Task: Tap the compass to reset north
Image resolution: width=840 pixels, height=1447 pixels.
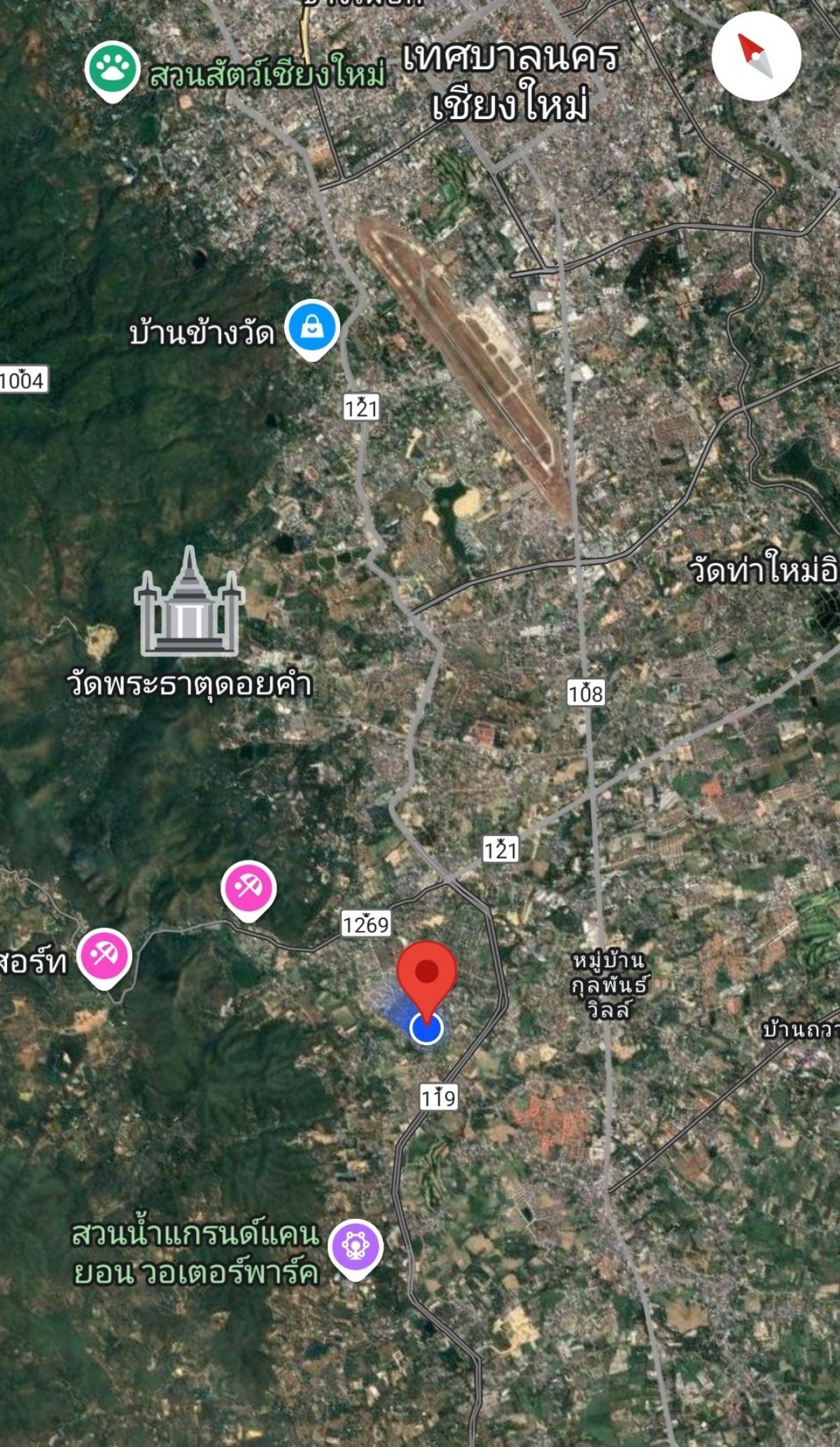Action: (x=756, y=56)
